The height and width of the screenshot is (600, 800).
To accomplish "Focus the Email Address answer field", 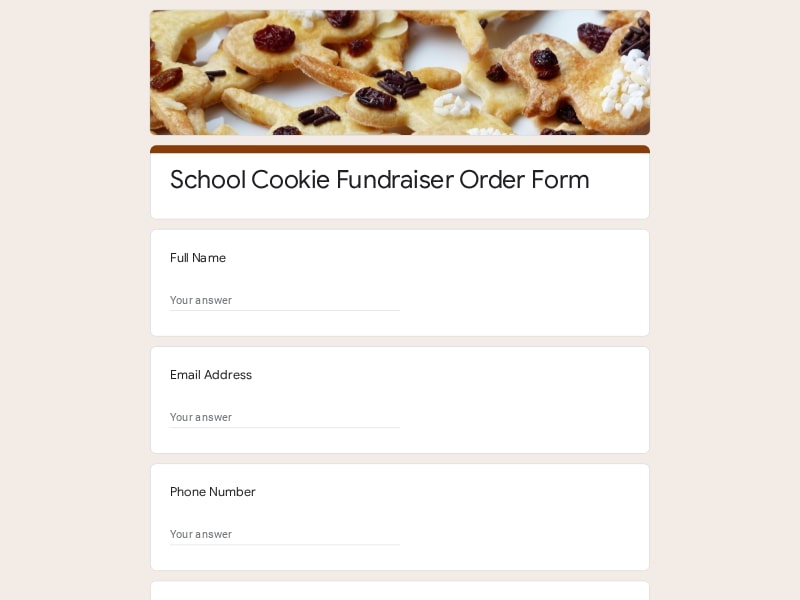I will point(284,417).
